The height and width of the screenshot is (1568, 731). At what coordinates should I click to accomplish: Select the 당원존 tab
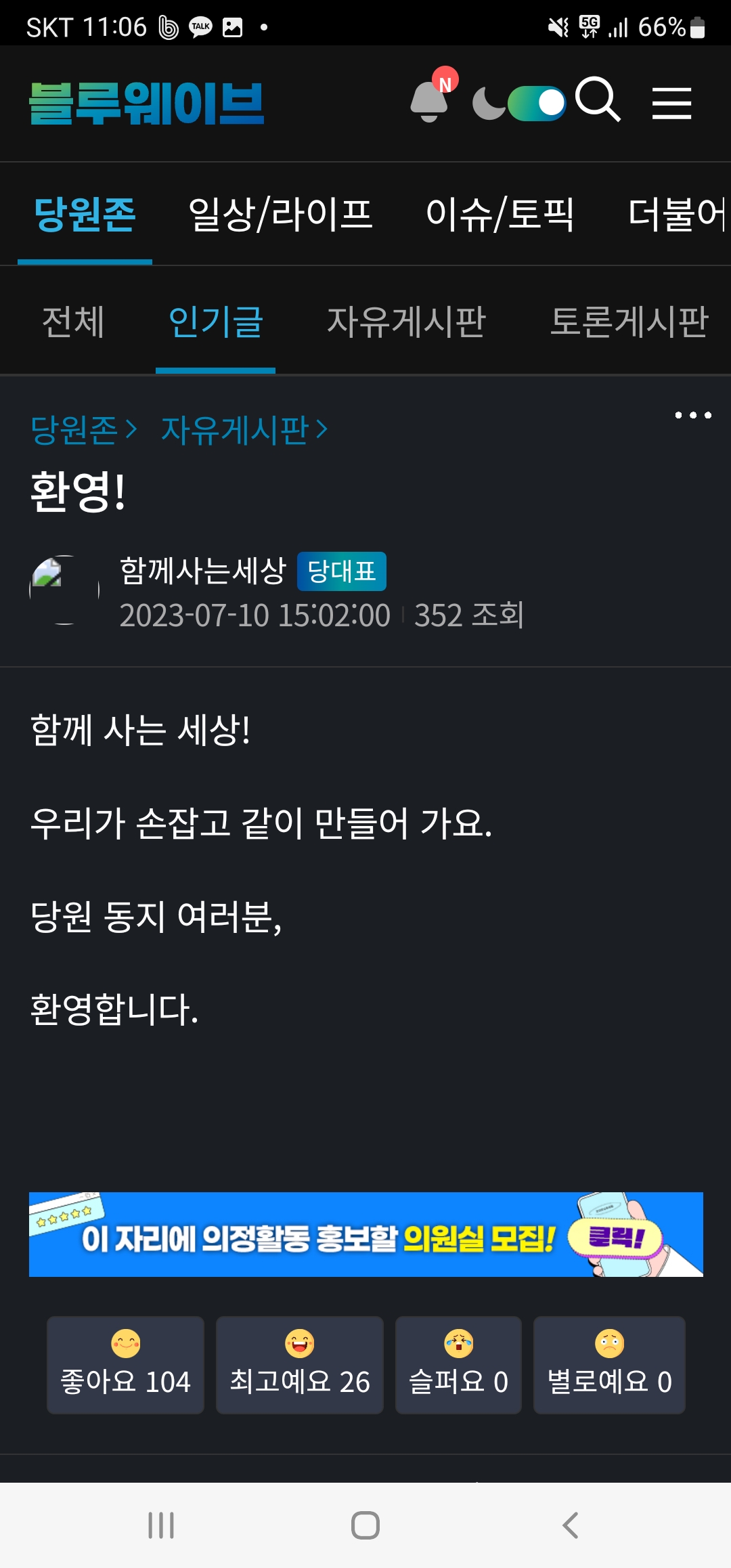tap(85, 214)
